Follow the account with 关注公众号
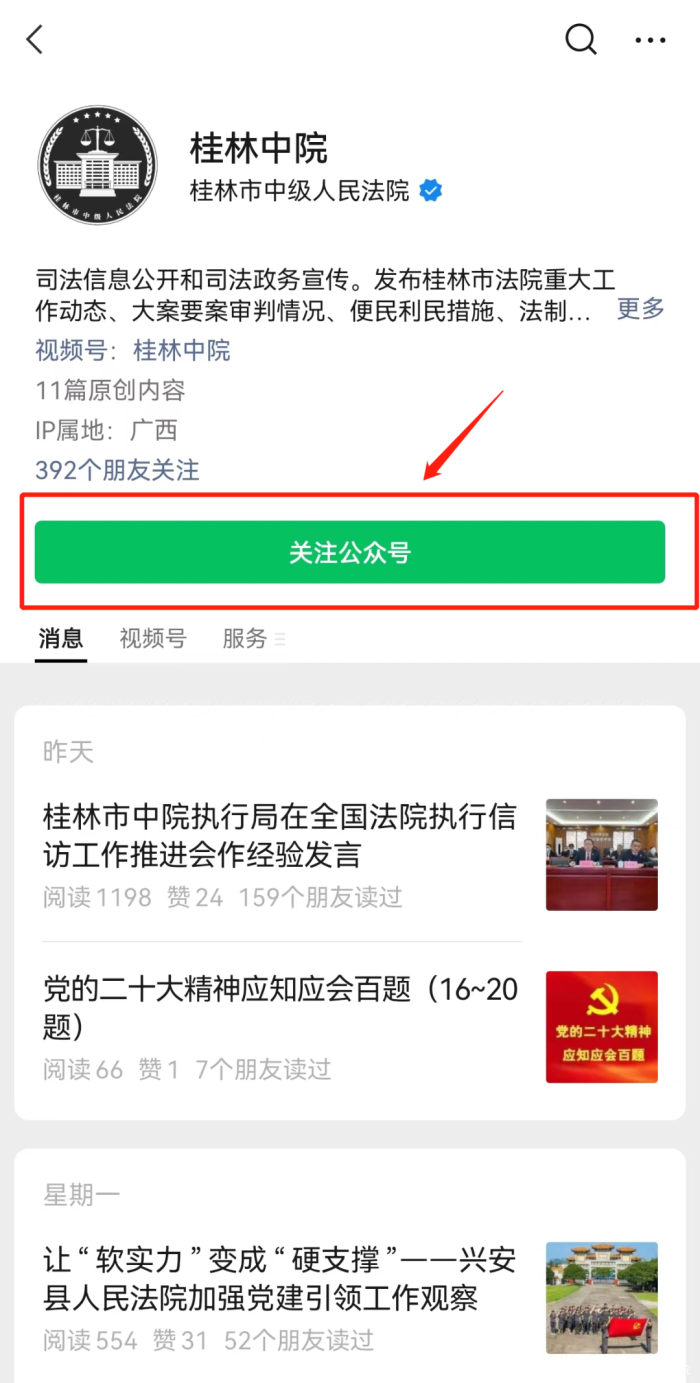 350,552
